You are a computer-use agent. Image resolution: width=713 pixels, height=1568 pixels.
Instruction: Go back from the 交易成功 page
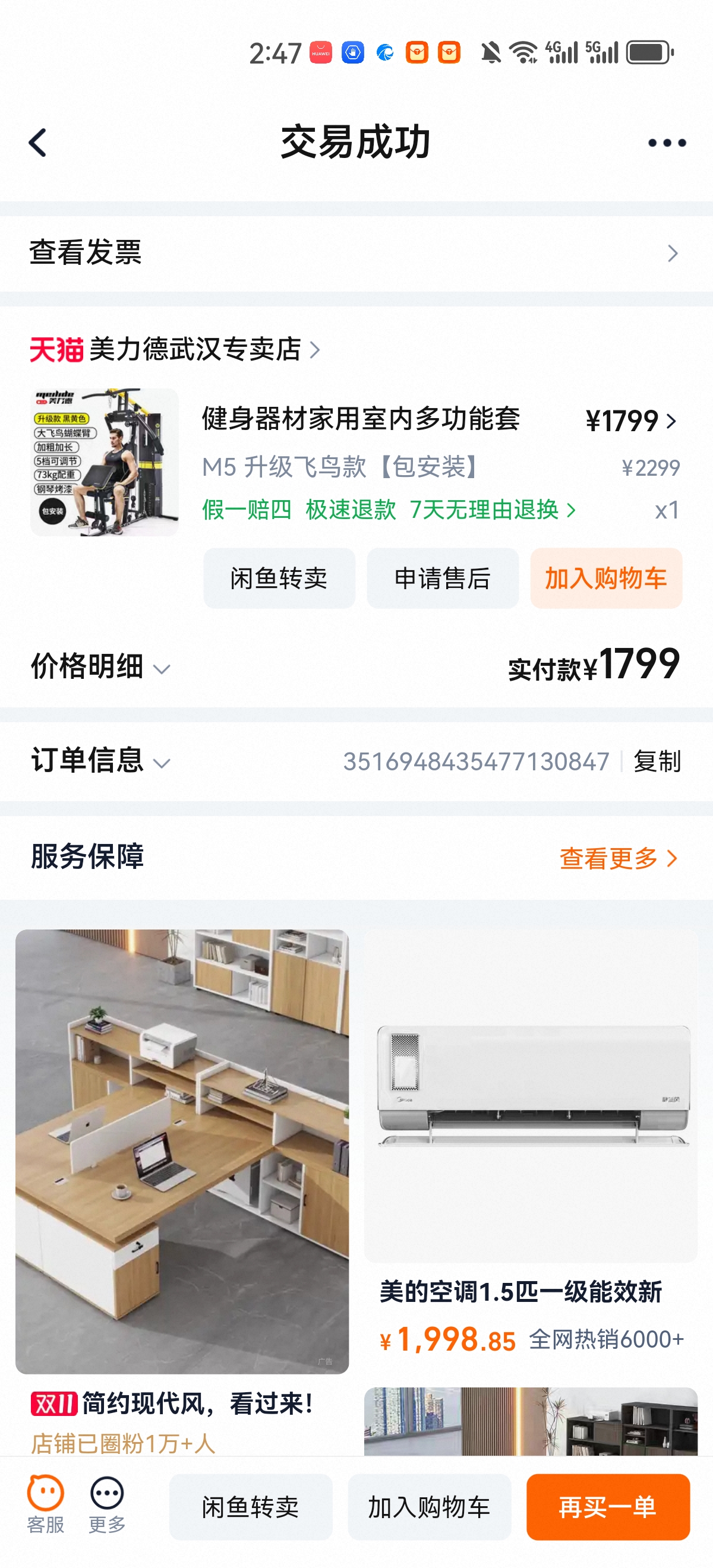38,143
